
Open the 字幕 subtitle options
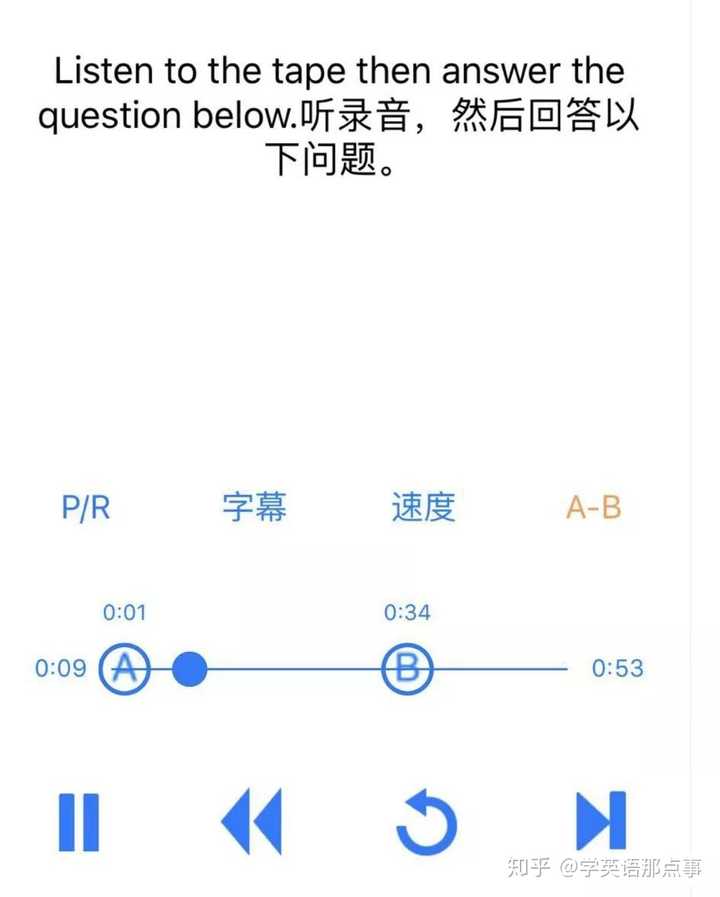click(x=255, y=508)
